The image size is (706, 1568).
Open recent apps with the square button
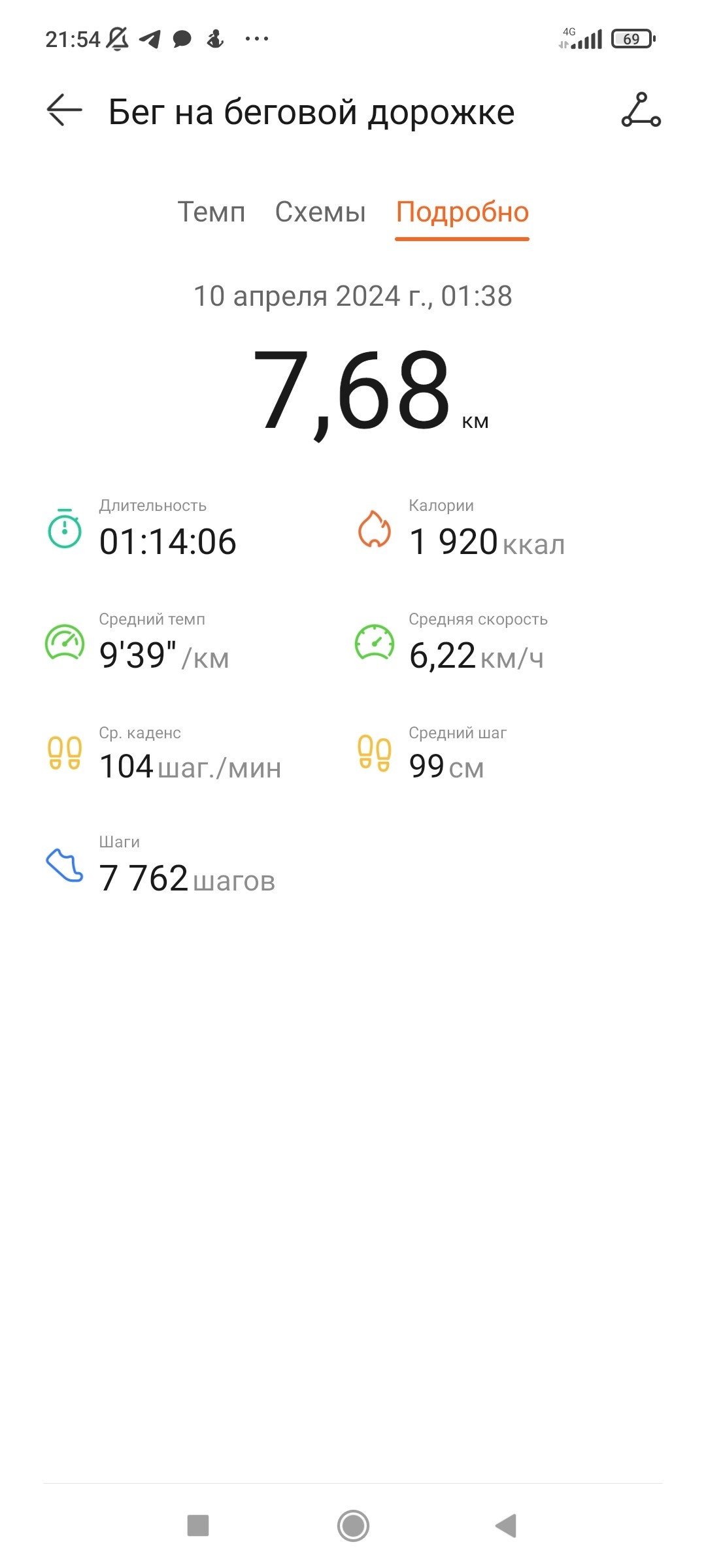[198, 1526]
